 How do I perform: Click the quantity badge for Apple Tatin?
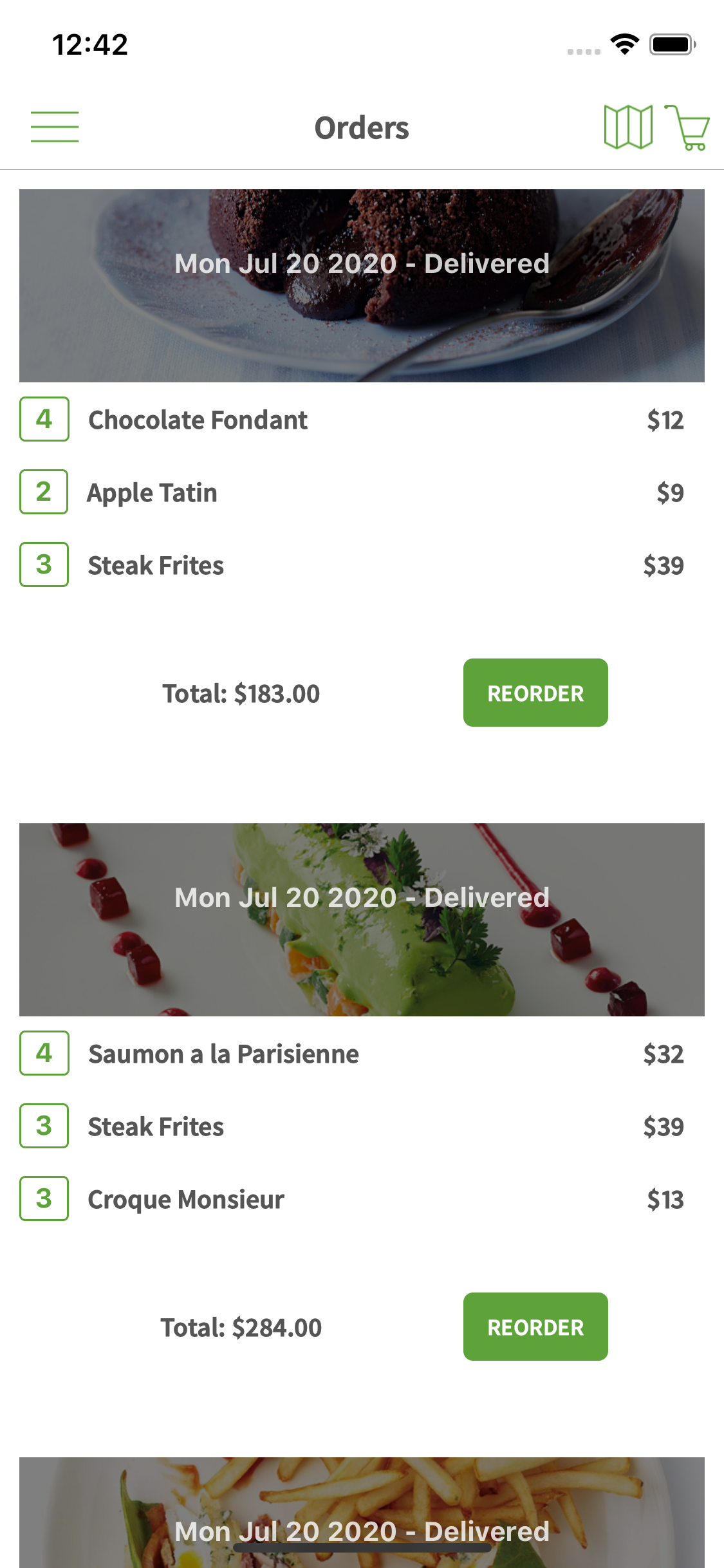click(x=44, y=493)
